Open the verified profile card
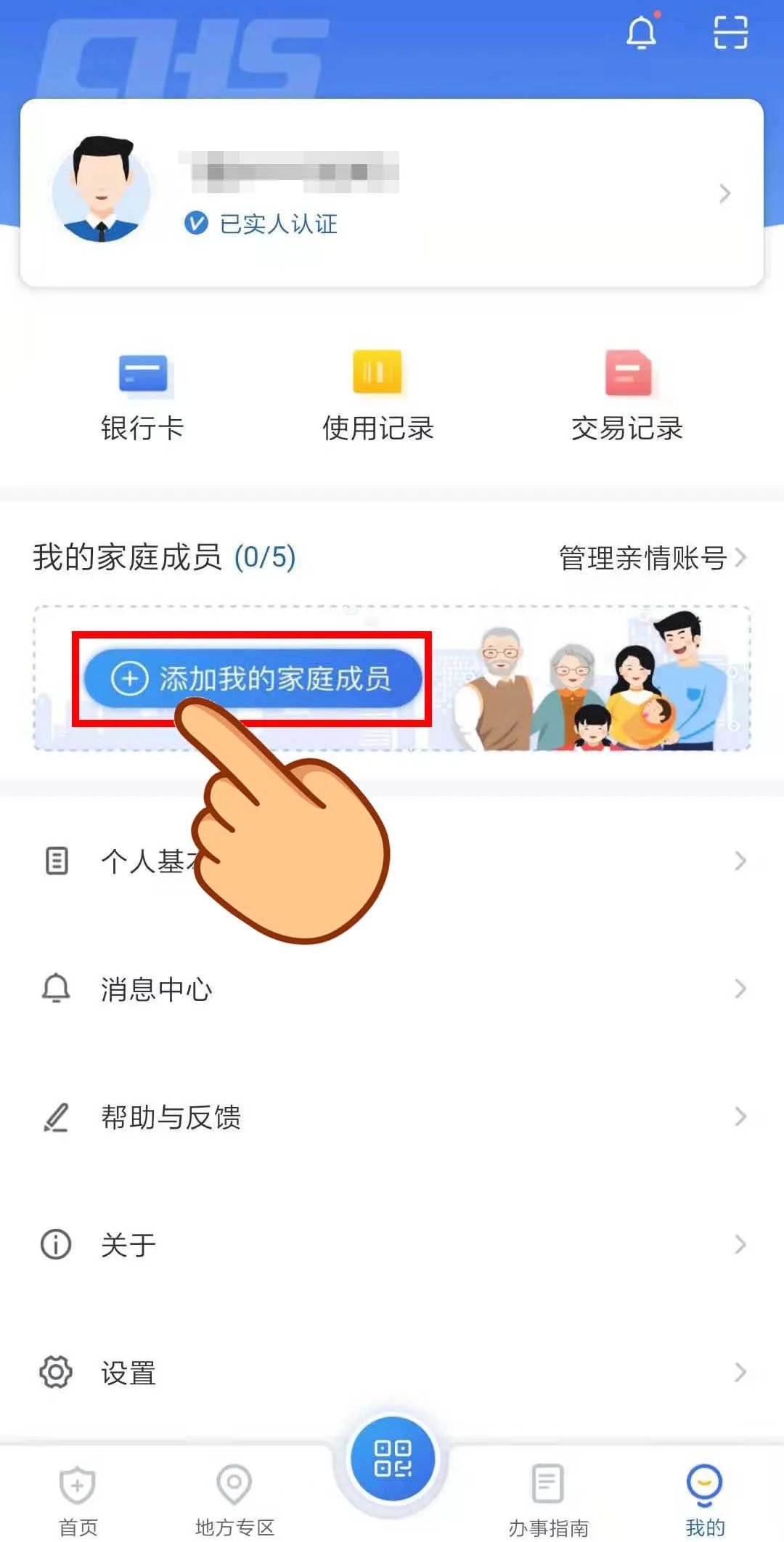This screenshot has height=1542, width=784. (x=392, y=192)
